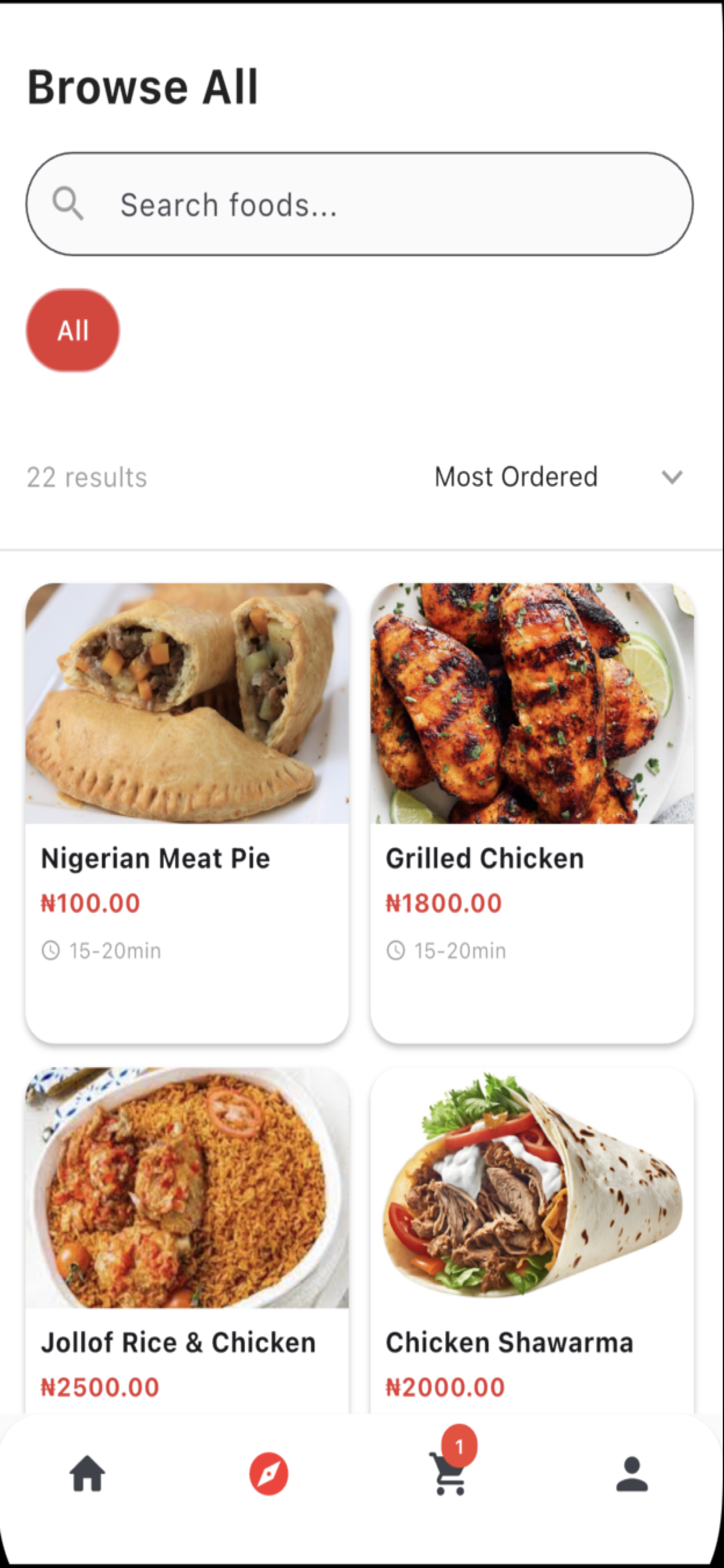Click the cart notification badge showing 1
724x1568 pixels.
459,1444
